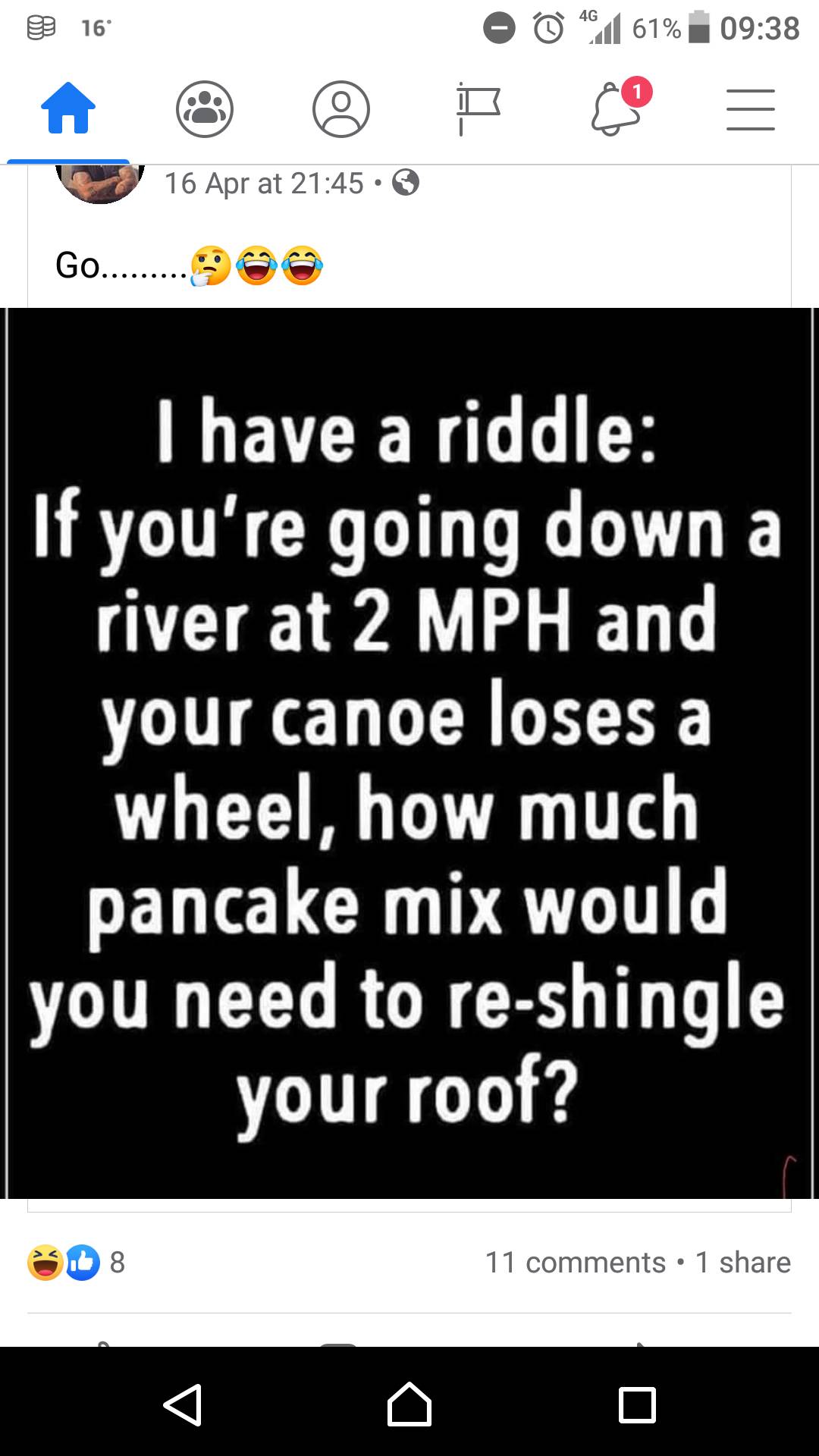This screenshot has width=819, height=1456.
Task: View who shared the post
Action: [x=743, y=1263]
